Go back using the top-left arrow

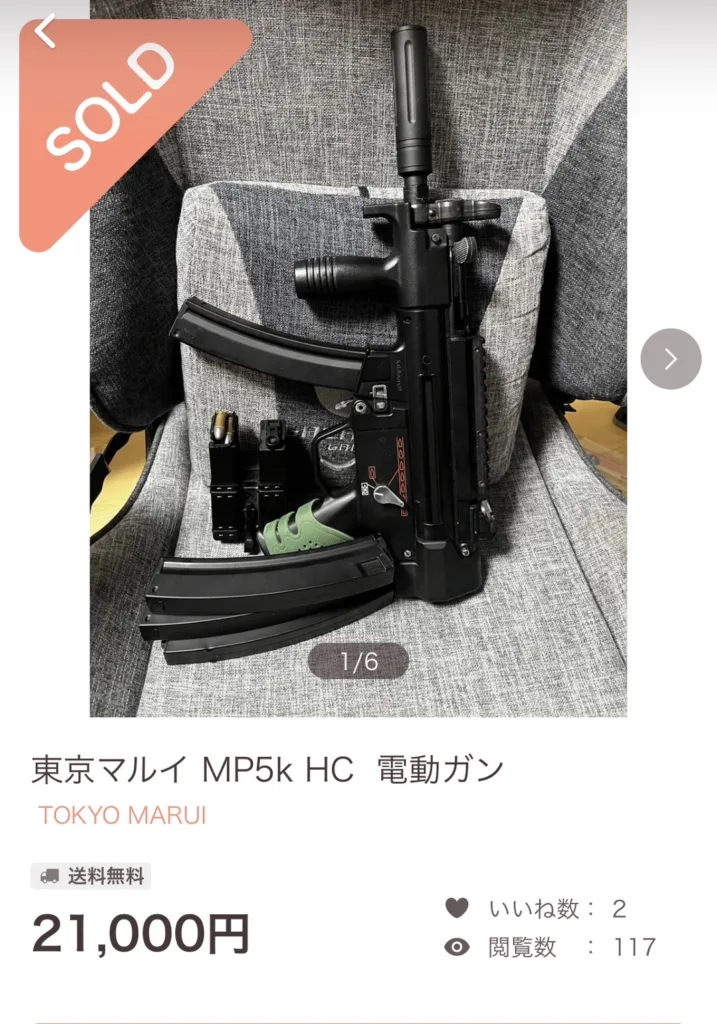(45, 31)
